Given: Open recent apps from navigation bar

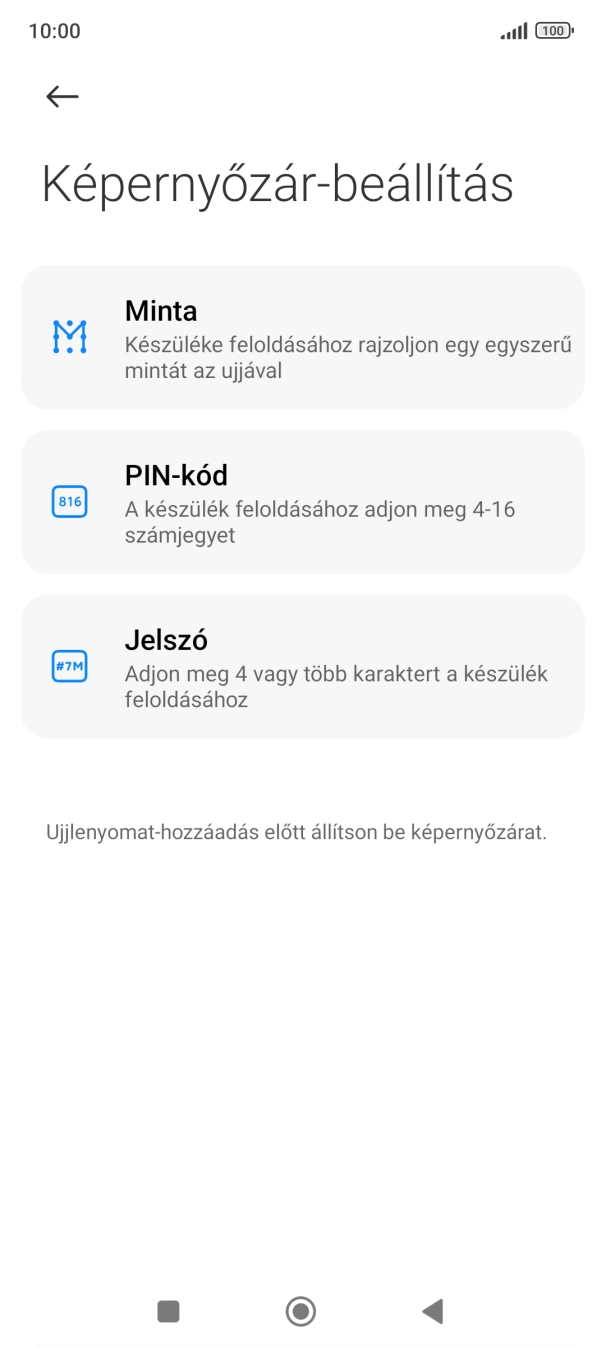Looking at the screenshot, I should point(168,1311).
